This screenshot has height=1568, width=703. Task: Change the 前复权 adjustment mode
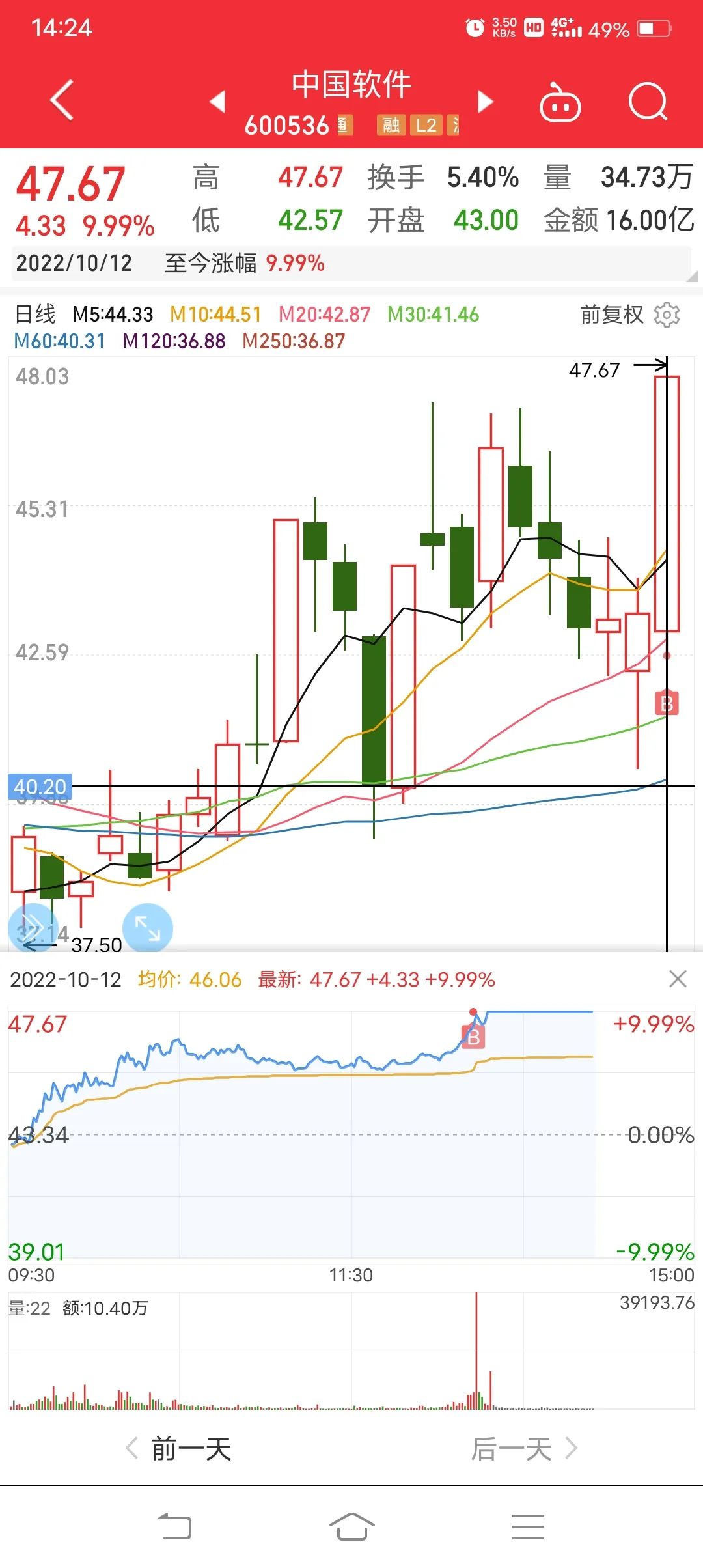[611, 315]
